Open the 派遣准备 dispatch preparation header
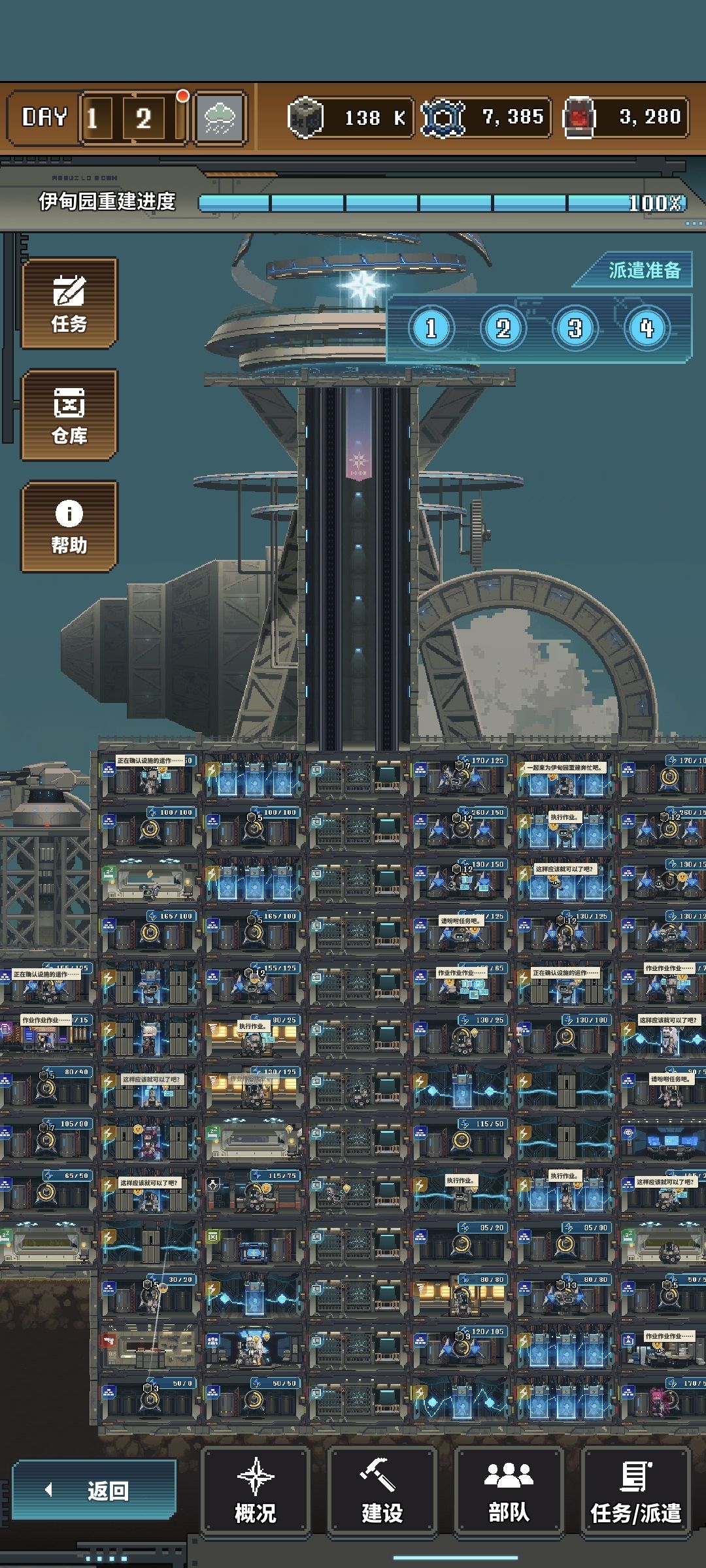706x1568 pixels. 633,270
